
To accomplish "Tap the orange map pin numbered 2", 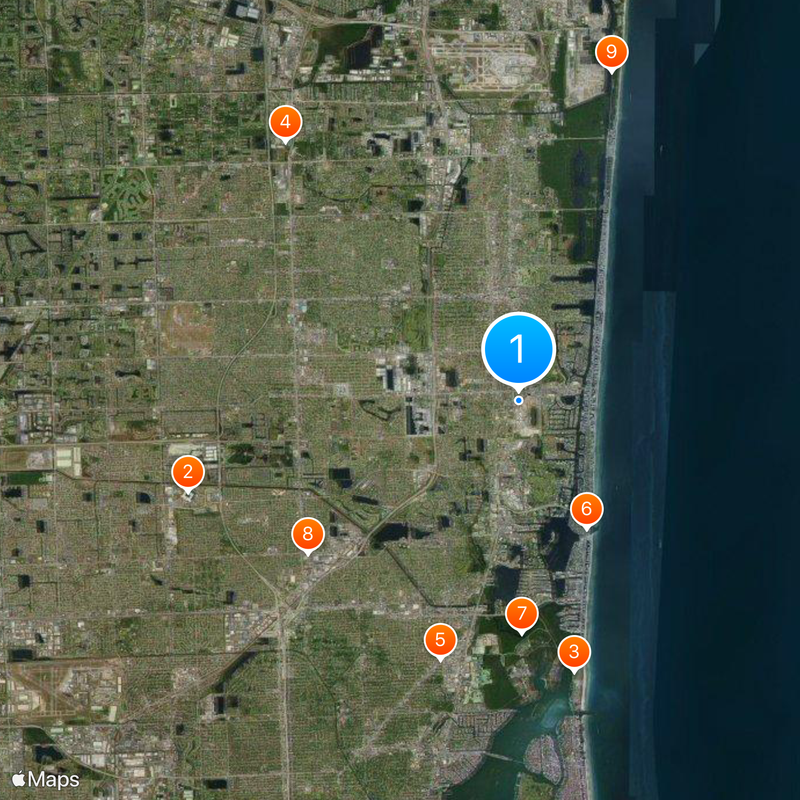I will [x=188, y=472].
